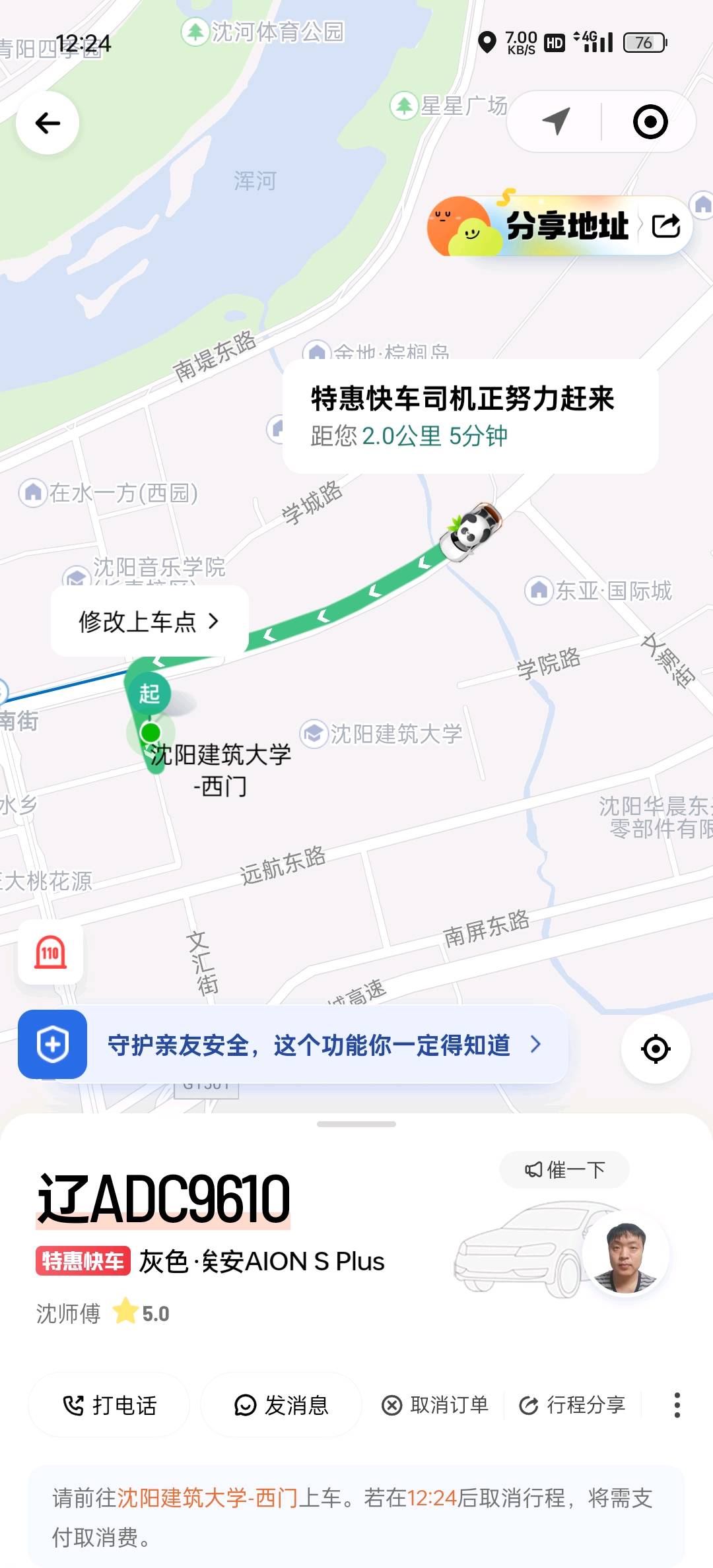Screen dimensions: 713x1568
Task: Tap the circular target icon at top right
Action: [650, 121]
